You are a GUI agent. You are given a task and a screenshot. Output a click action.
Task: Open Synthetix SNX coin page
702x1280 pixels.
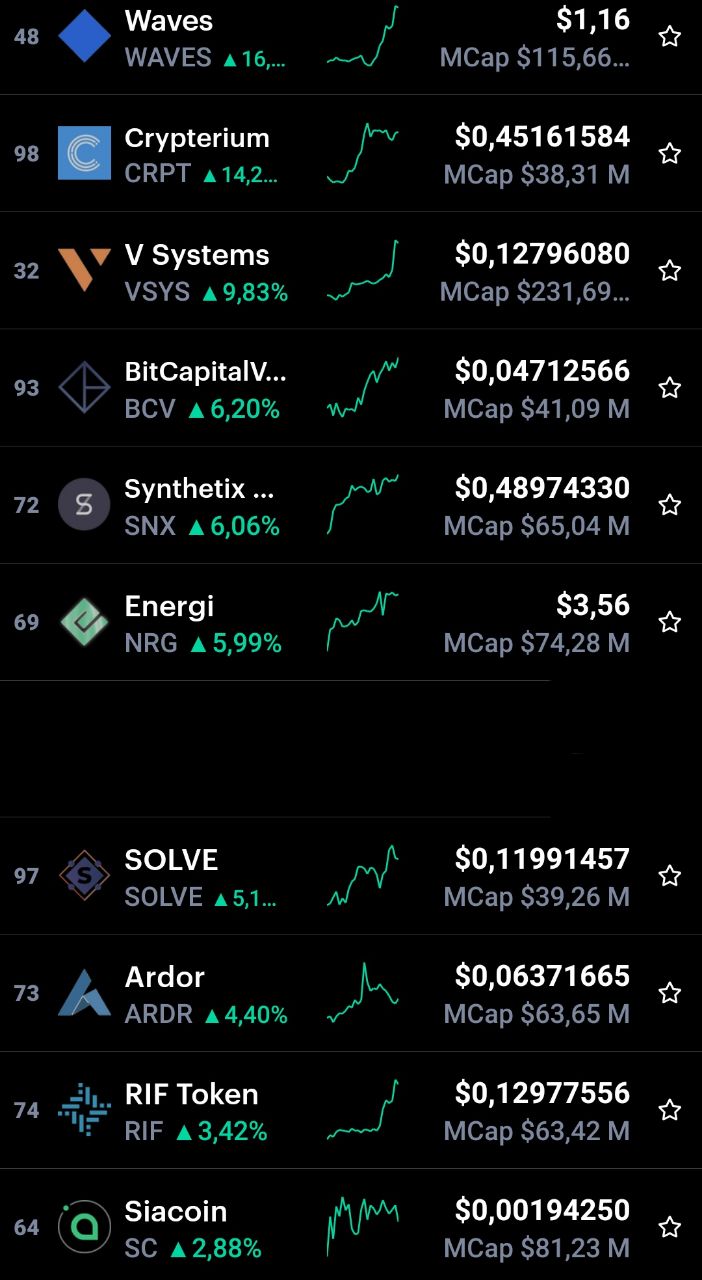tap(351, 504)
